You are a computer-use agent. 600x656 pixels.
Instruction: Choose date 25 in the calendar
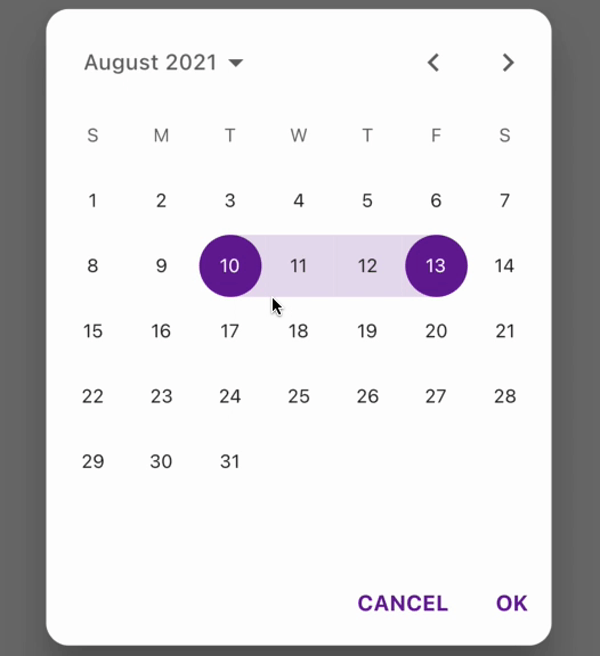298,396
